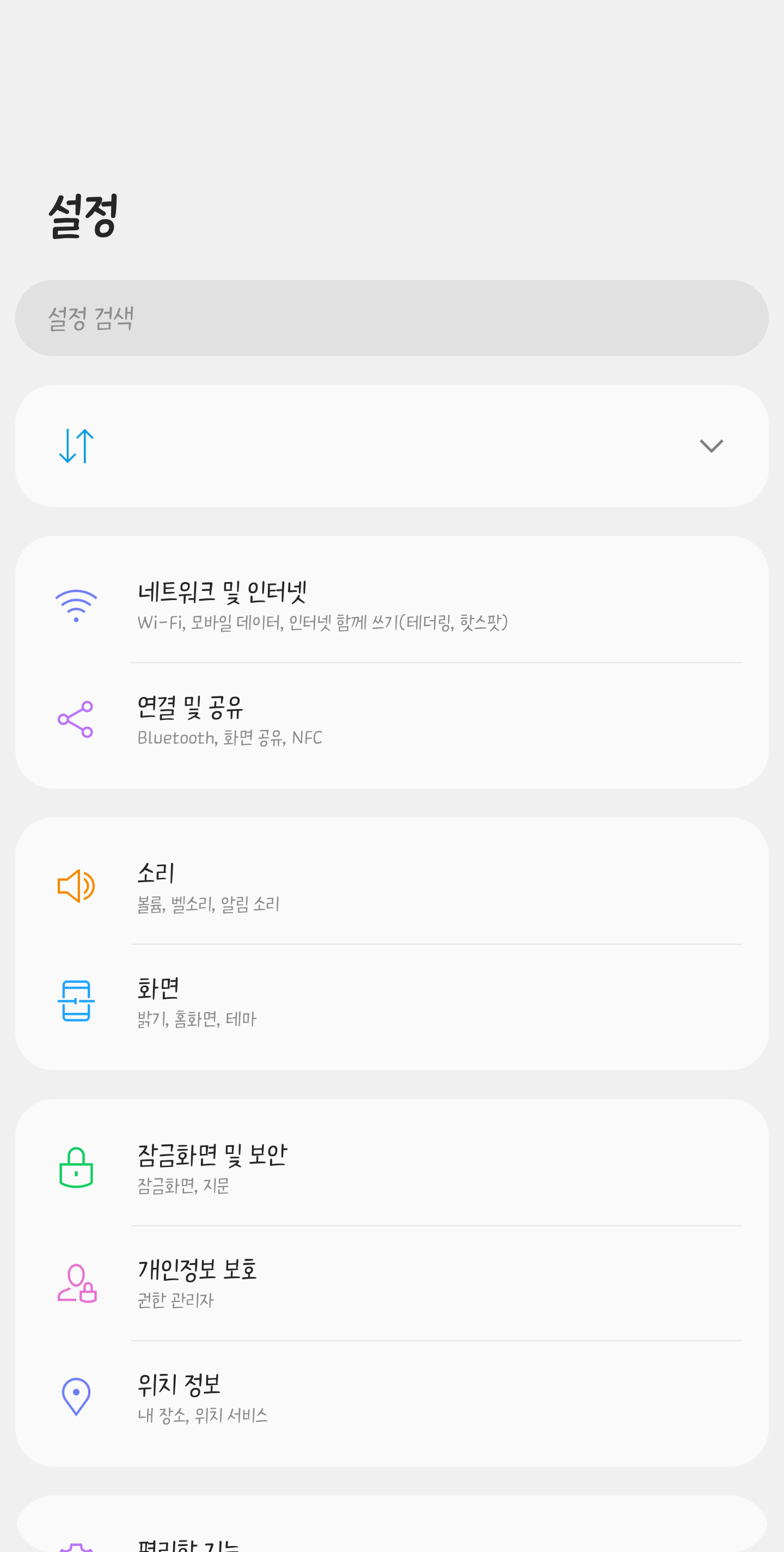Viewport: 784px width, 1552px height.
Task: Open 네트워크 및 인터넷 settings
Action: [x=392, y=606]
